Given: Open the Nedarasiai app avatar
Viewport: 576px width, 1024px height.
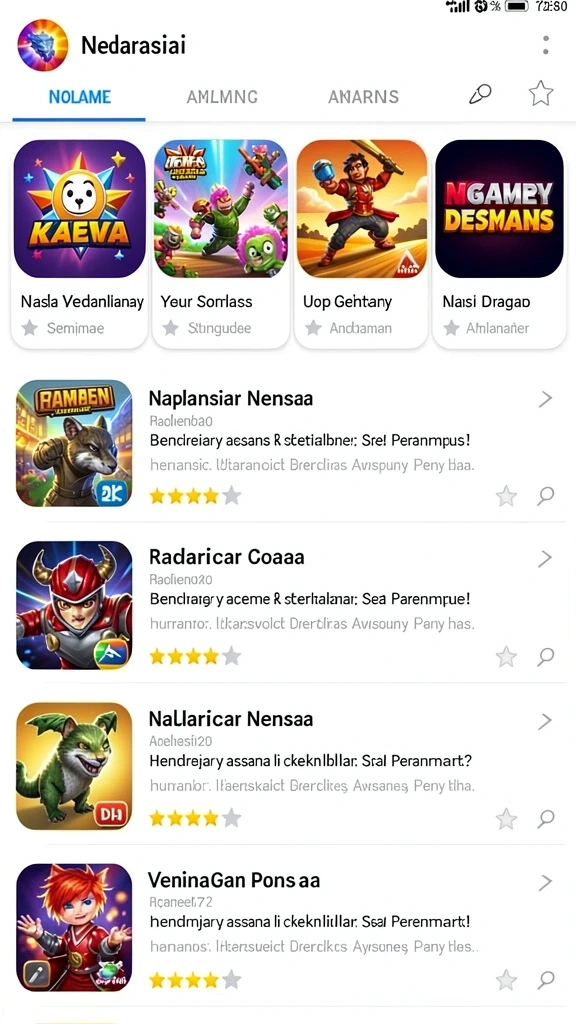Looking at the screenshot, I should click(42, 45).
